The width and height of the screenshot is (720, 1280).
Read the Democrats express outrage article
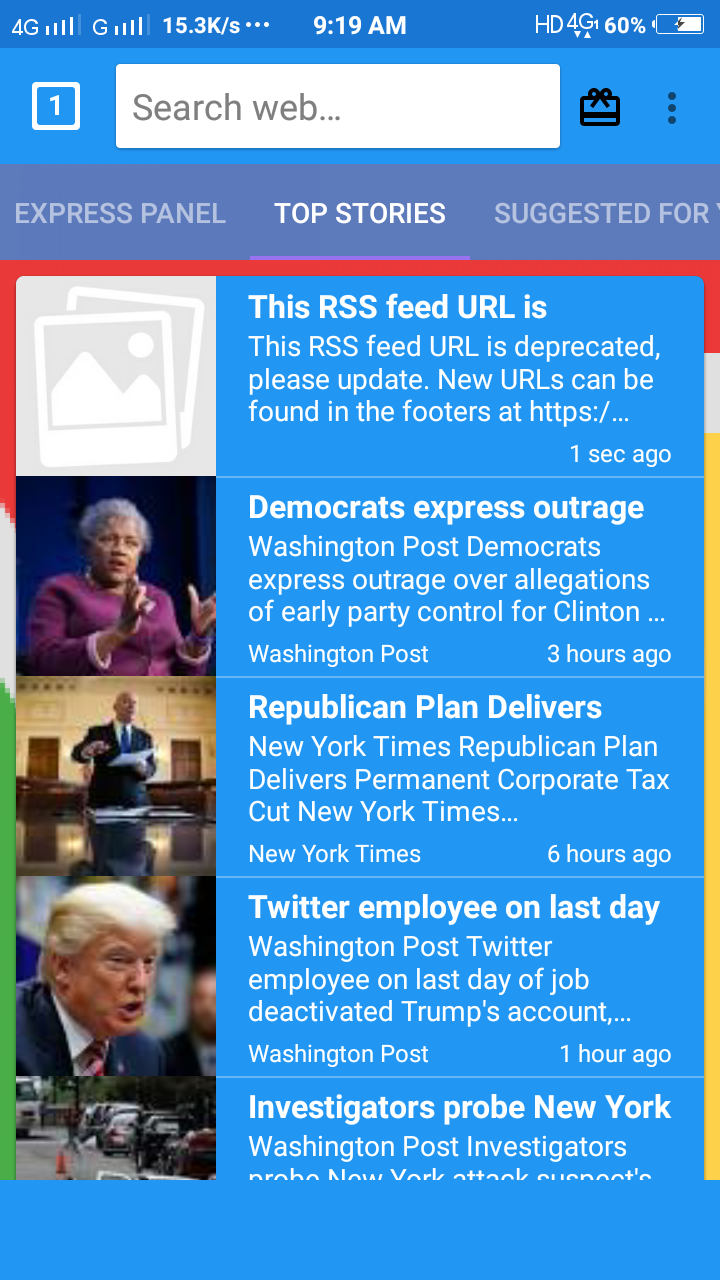click(360, 577)
